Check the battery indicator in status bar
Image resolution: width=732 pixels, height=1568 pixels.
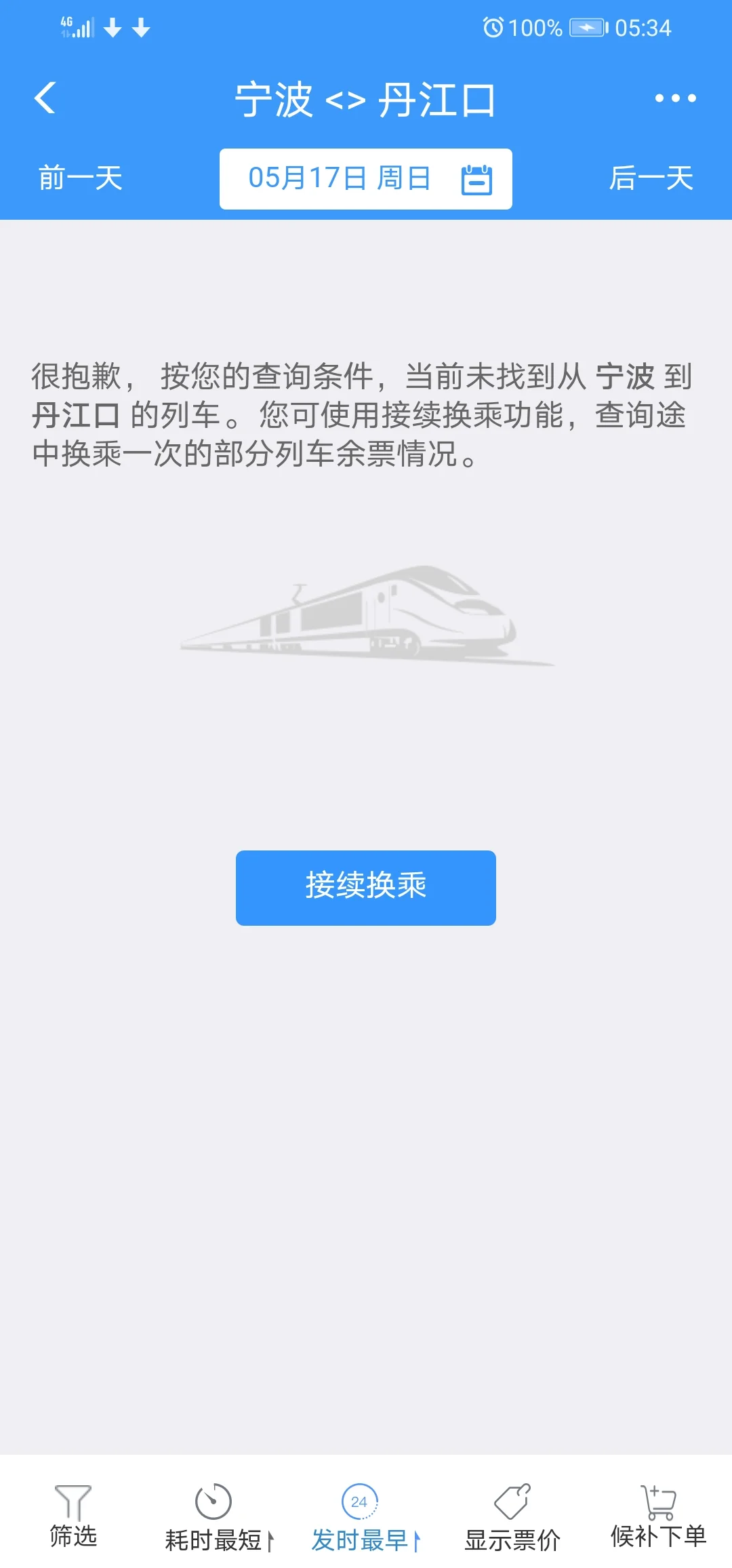(586, 27)
